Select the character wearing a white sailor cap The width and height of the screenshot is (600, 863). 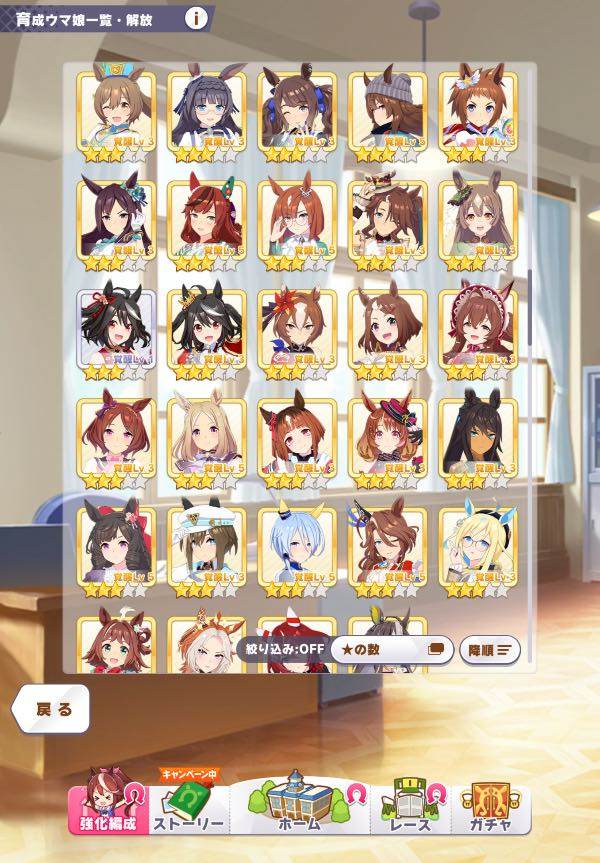(207, 545)
